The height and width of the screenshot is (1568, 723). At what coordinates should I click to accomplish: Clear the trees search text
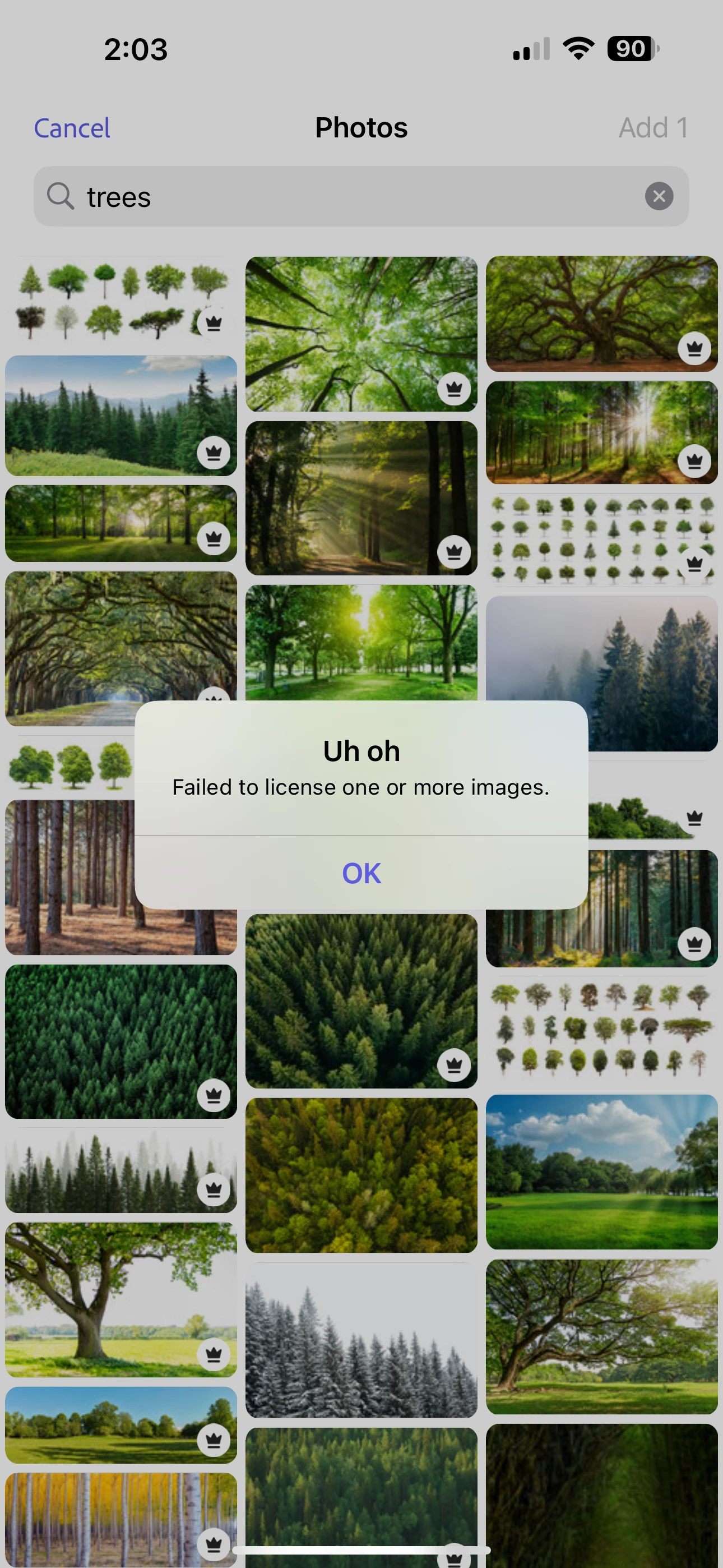click(659, 197)
